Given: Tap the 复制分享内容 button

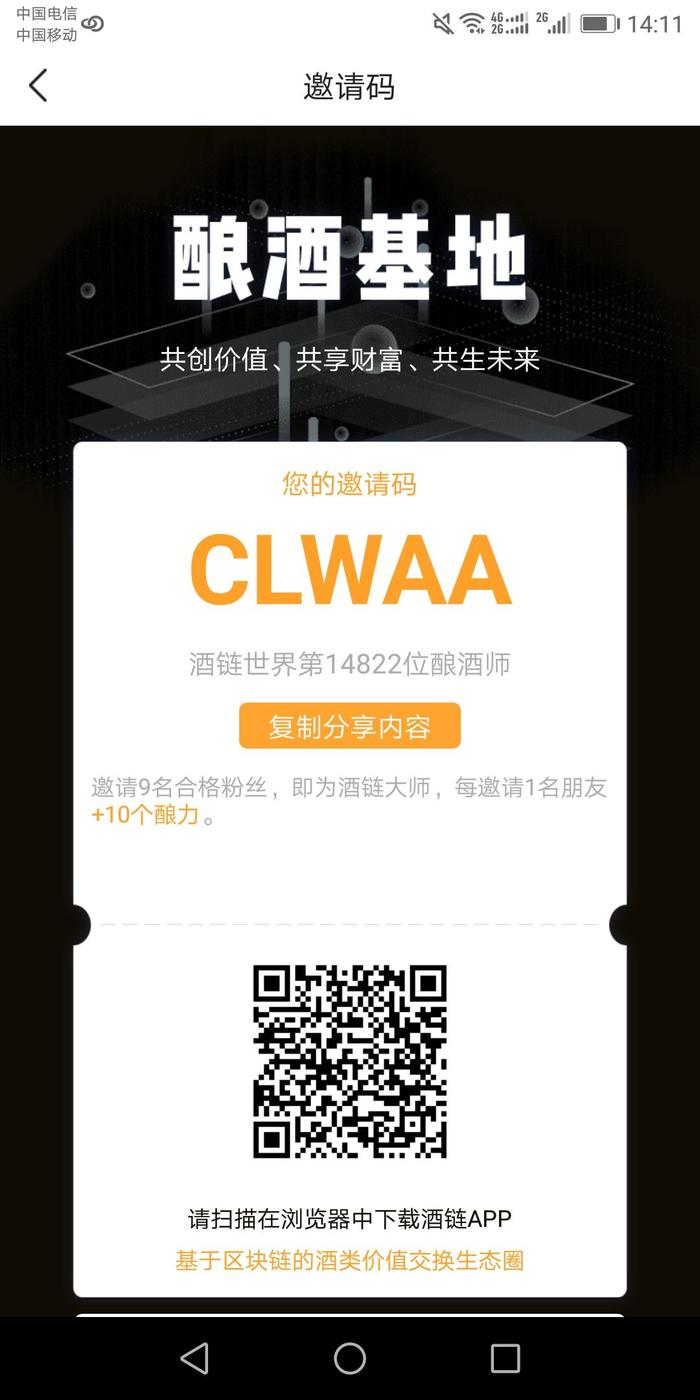Looking at the screenshot, I should tap(349, 726).
